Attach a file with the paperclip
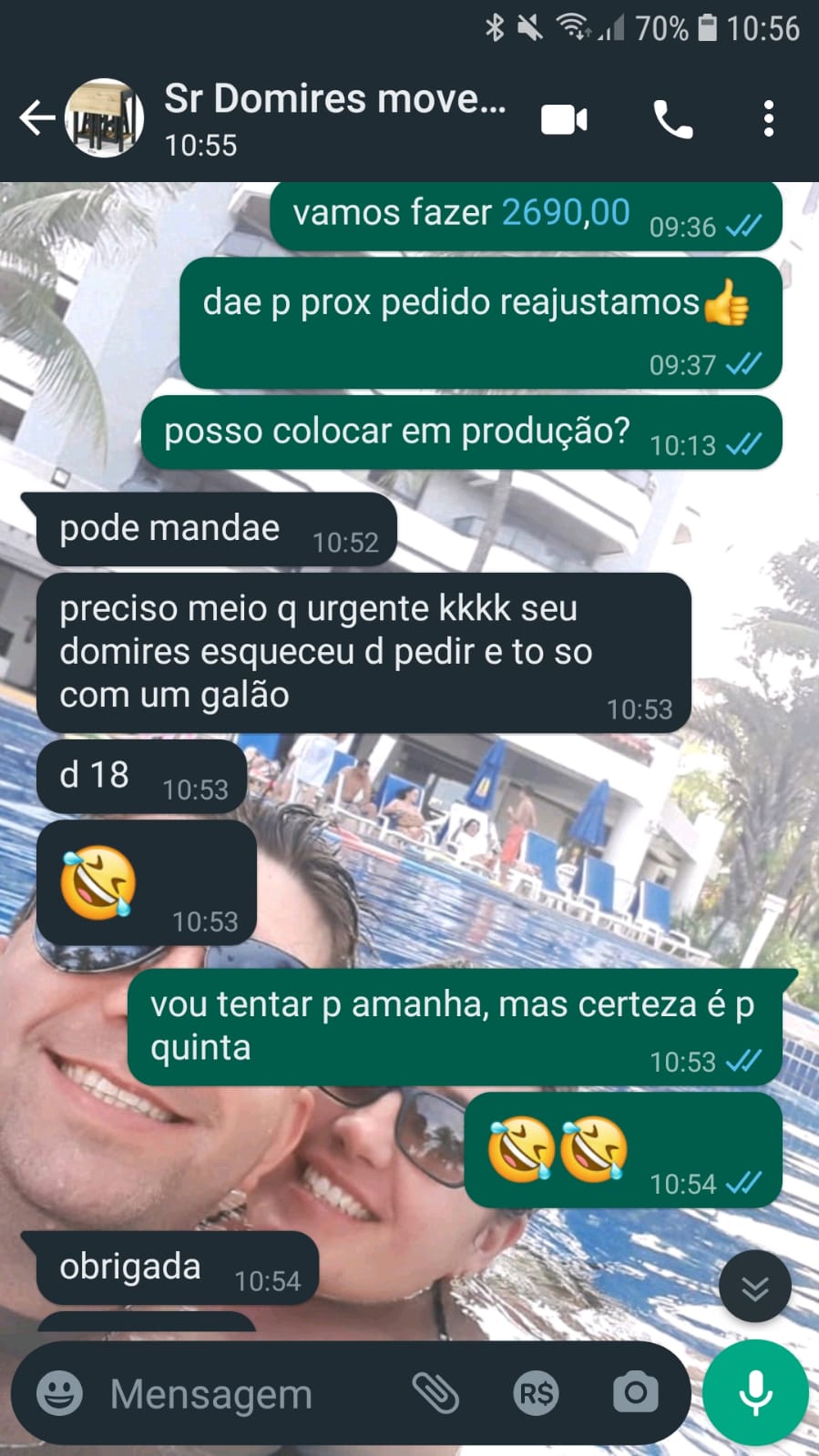 coord(435,1393)
